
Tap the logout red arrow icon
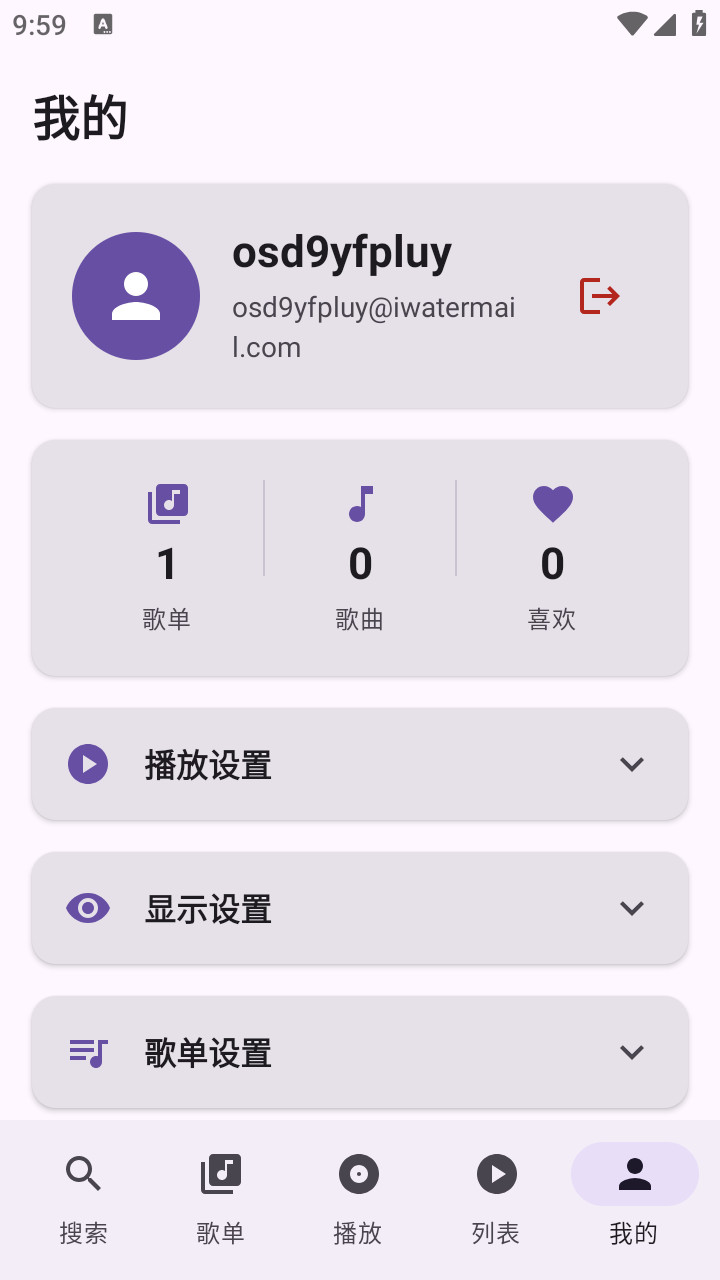tap(597, 295)
